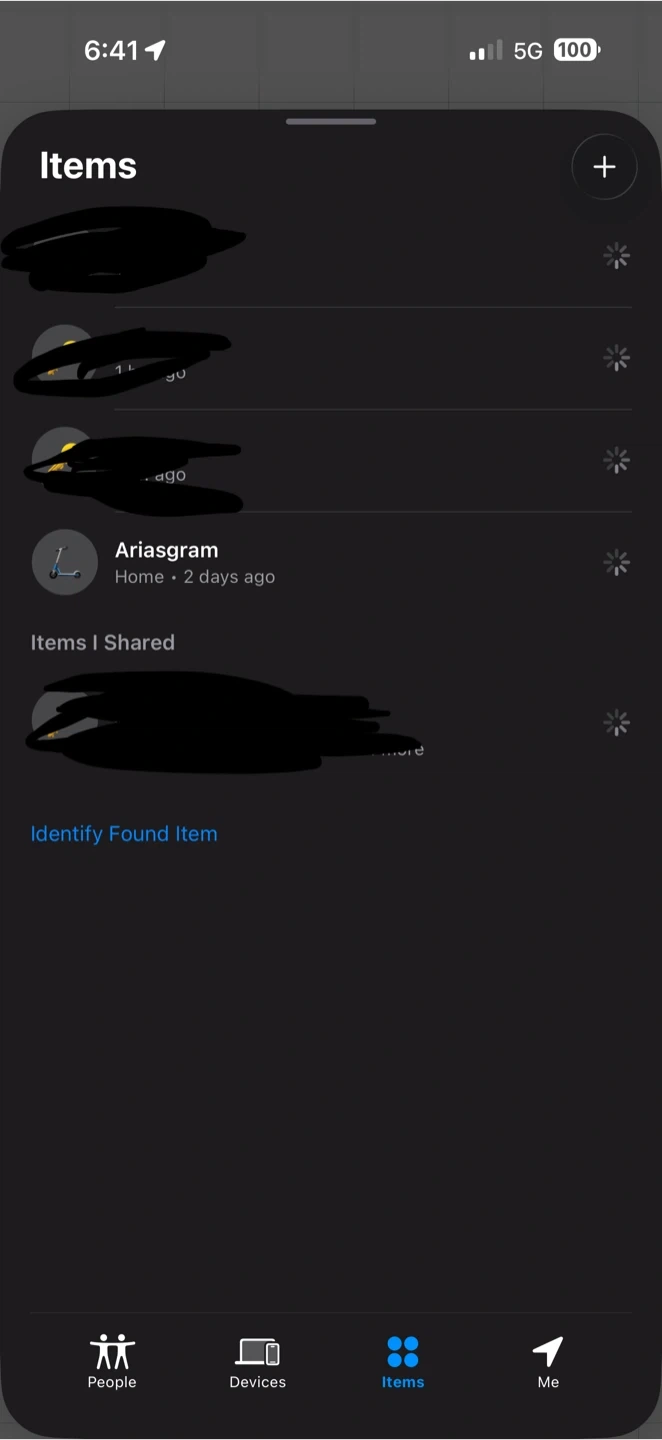The image size is (662, 1440).
Task: Switch to the People tab
Action: click(112, 1362)
